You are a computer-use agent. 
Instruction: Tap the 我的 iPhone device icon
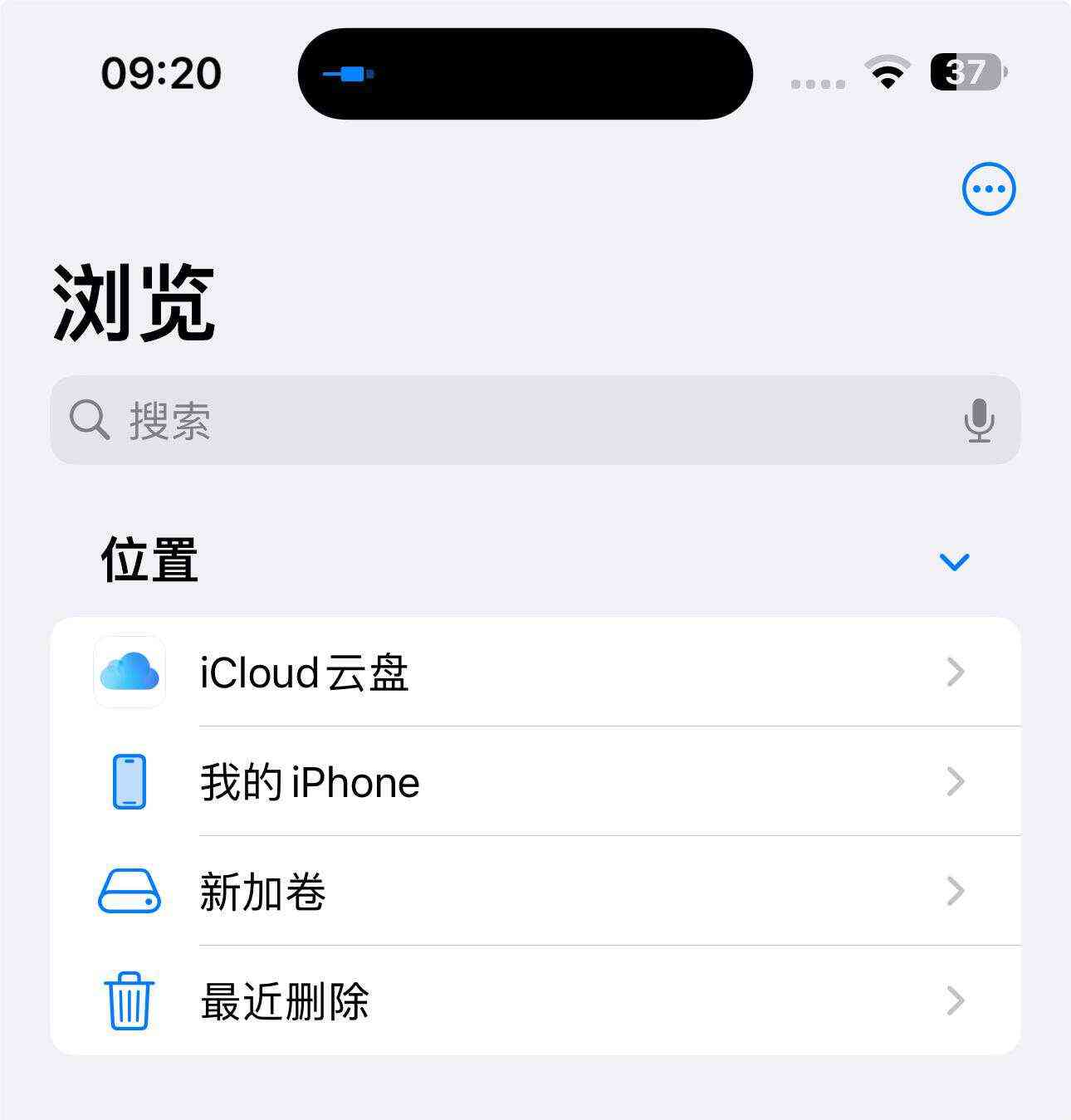129,781
